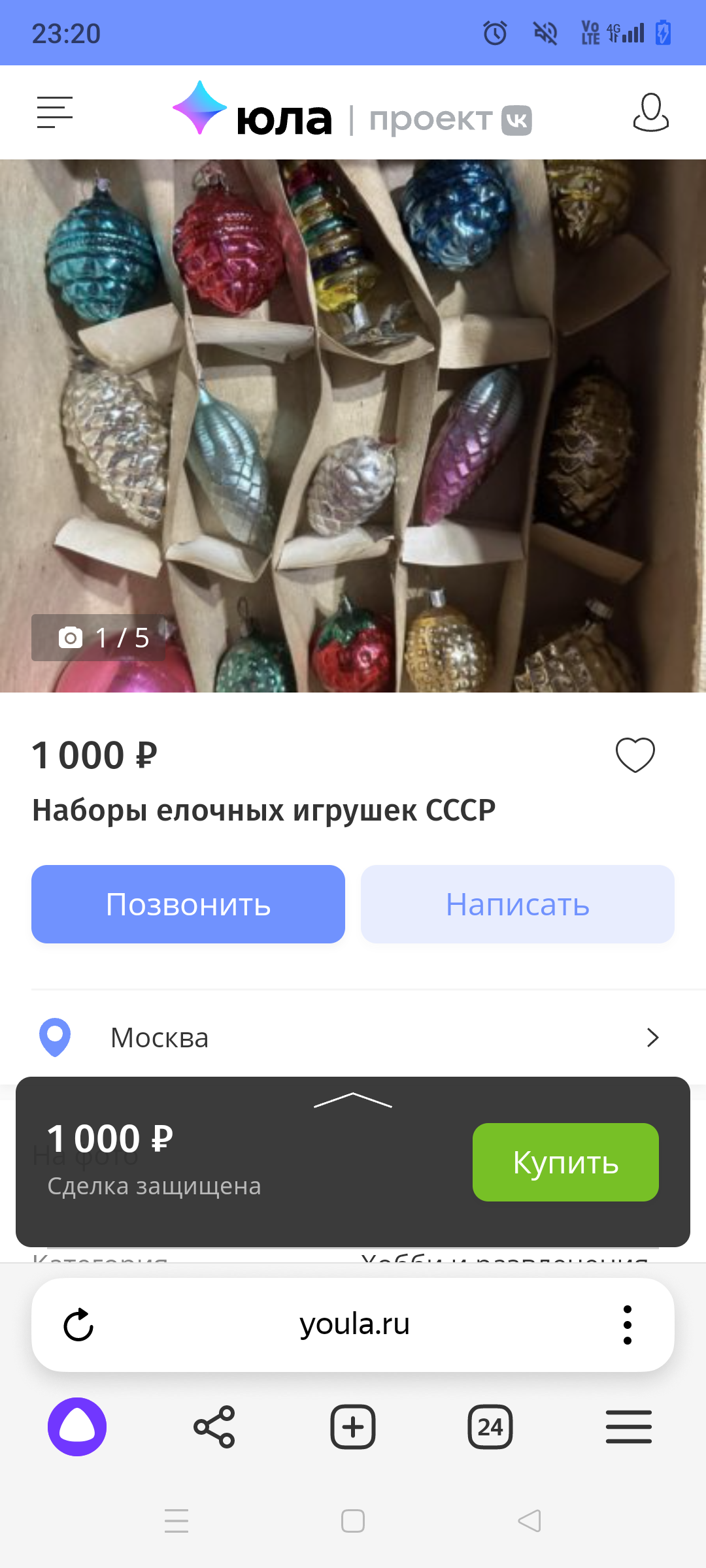View the 24 open tabs

[490, 1427]
